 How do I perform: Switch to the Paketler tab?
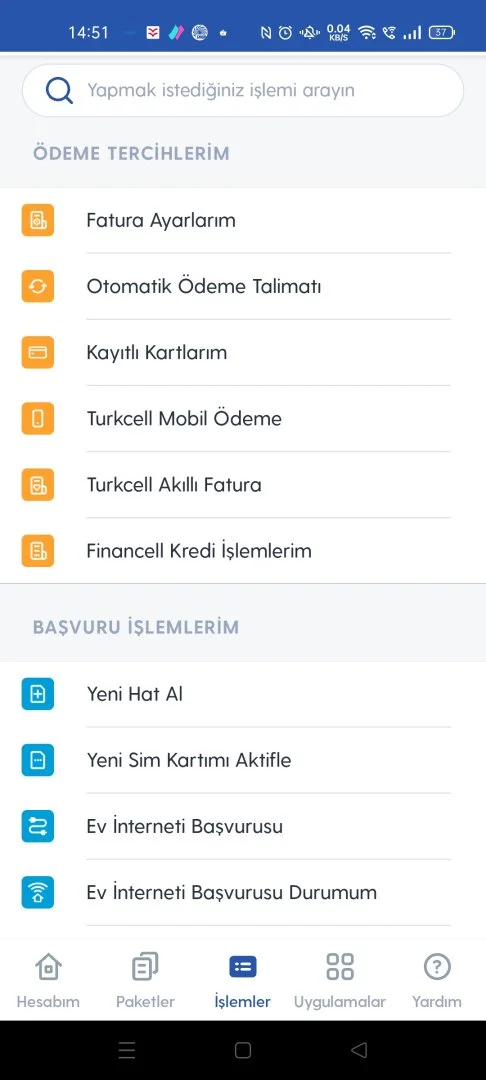point(145,980)
